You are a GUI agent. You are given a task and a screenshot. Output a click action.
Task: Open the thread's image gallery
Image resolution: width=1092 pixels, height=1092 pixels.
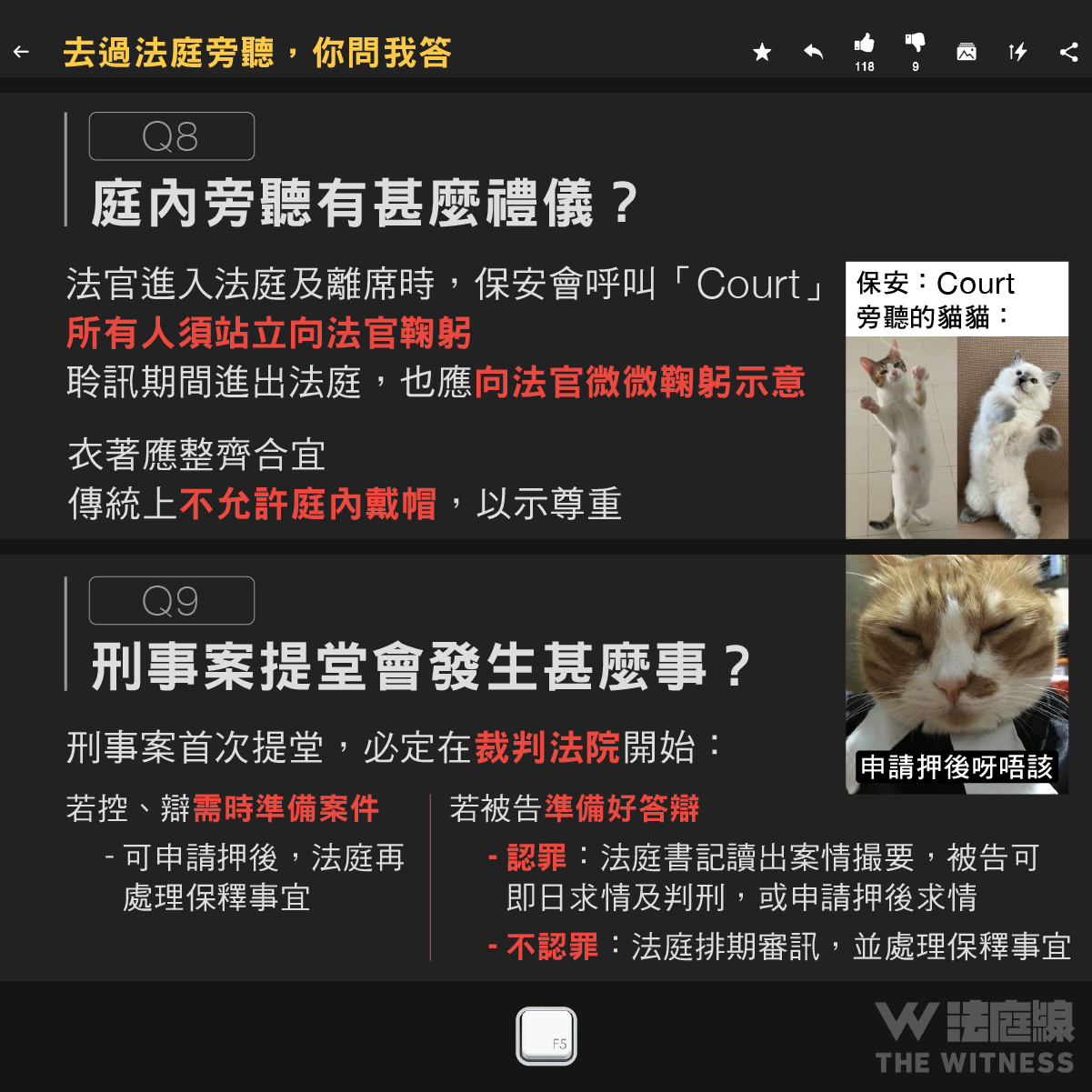[x=967, y=53]
